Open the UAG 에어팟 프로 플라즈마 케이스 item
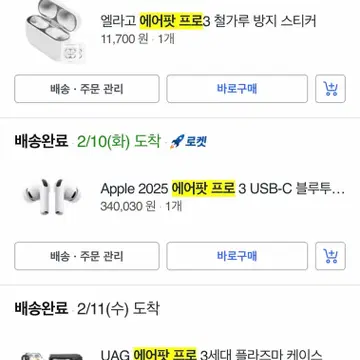The height and width of the screenshot is (360, 360). [x=211, y=354]
